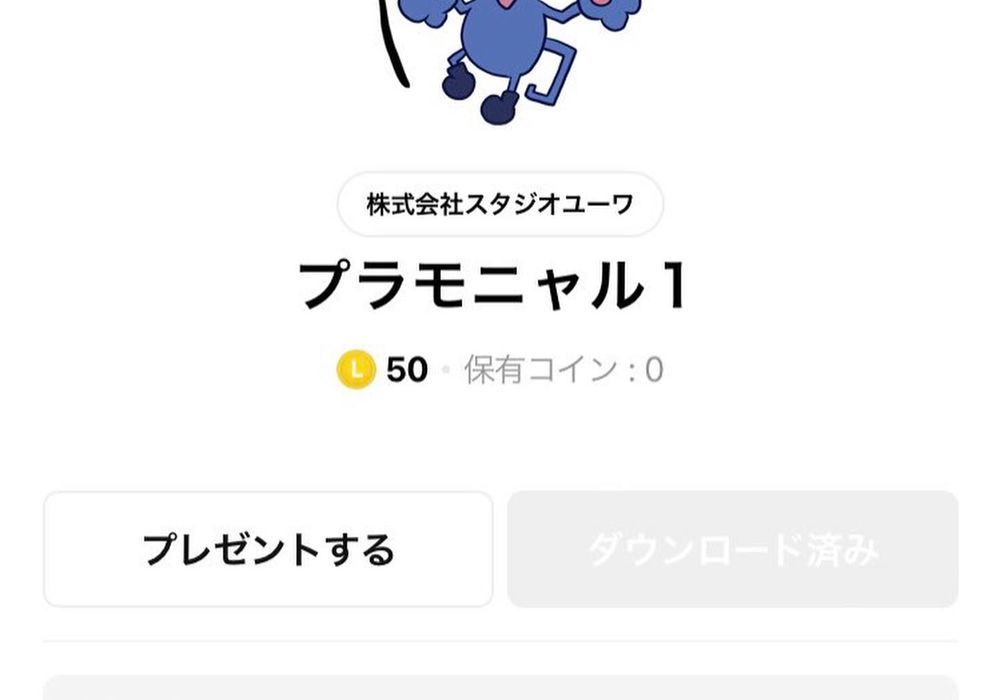Tap the プレゼントする button
1000x700 pixels.
pos(268,549)
